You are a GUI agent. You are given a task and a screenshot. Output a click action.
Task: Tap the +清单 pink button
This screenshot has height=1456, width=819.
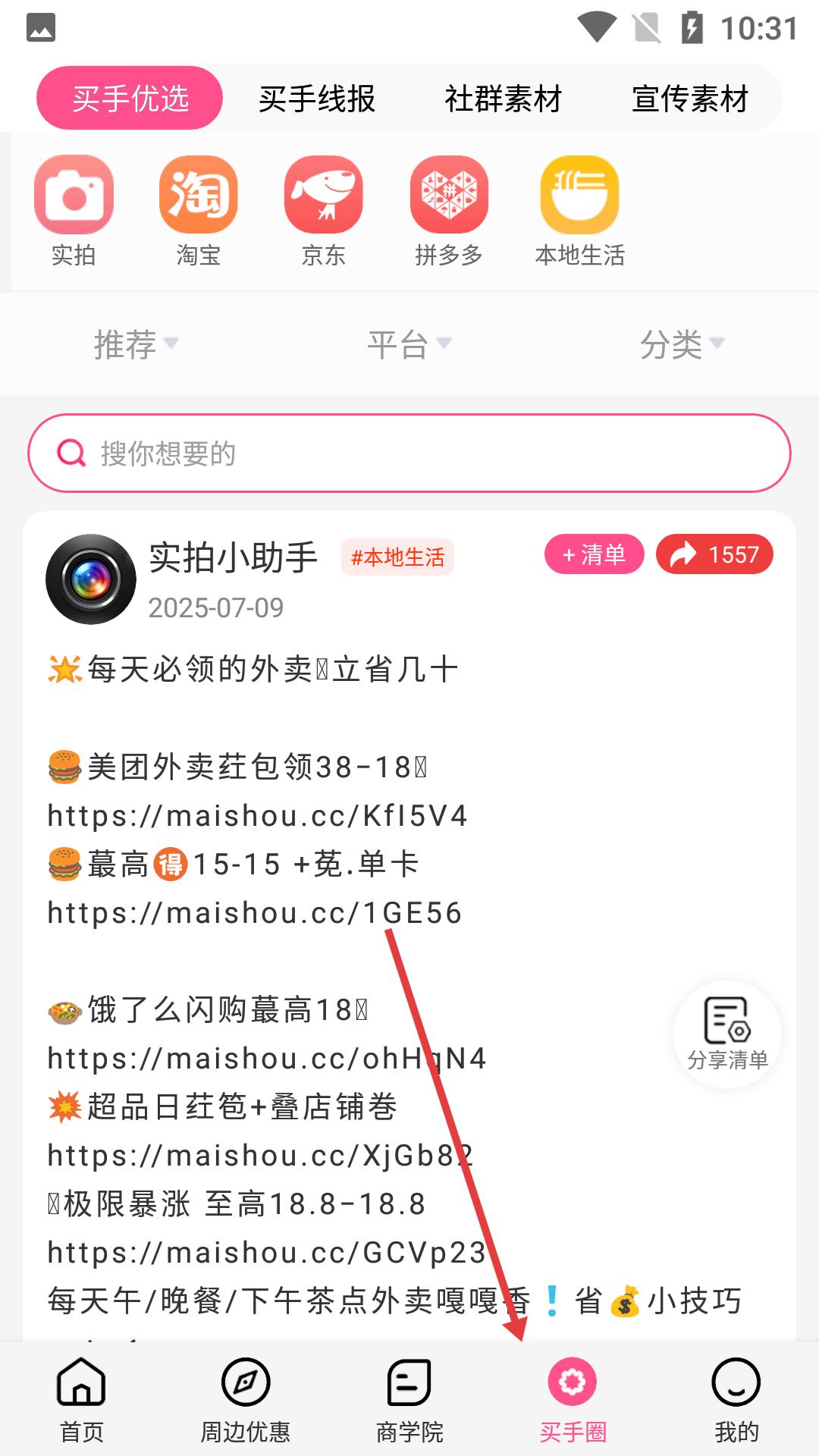[595, 554]
